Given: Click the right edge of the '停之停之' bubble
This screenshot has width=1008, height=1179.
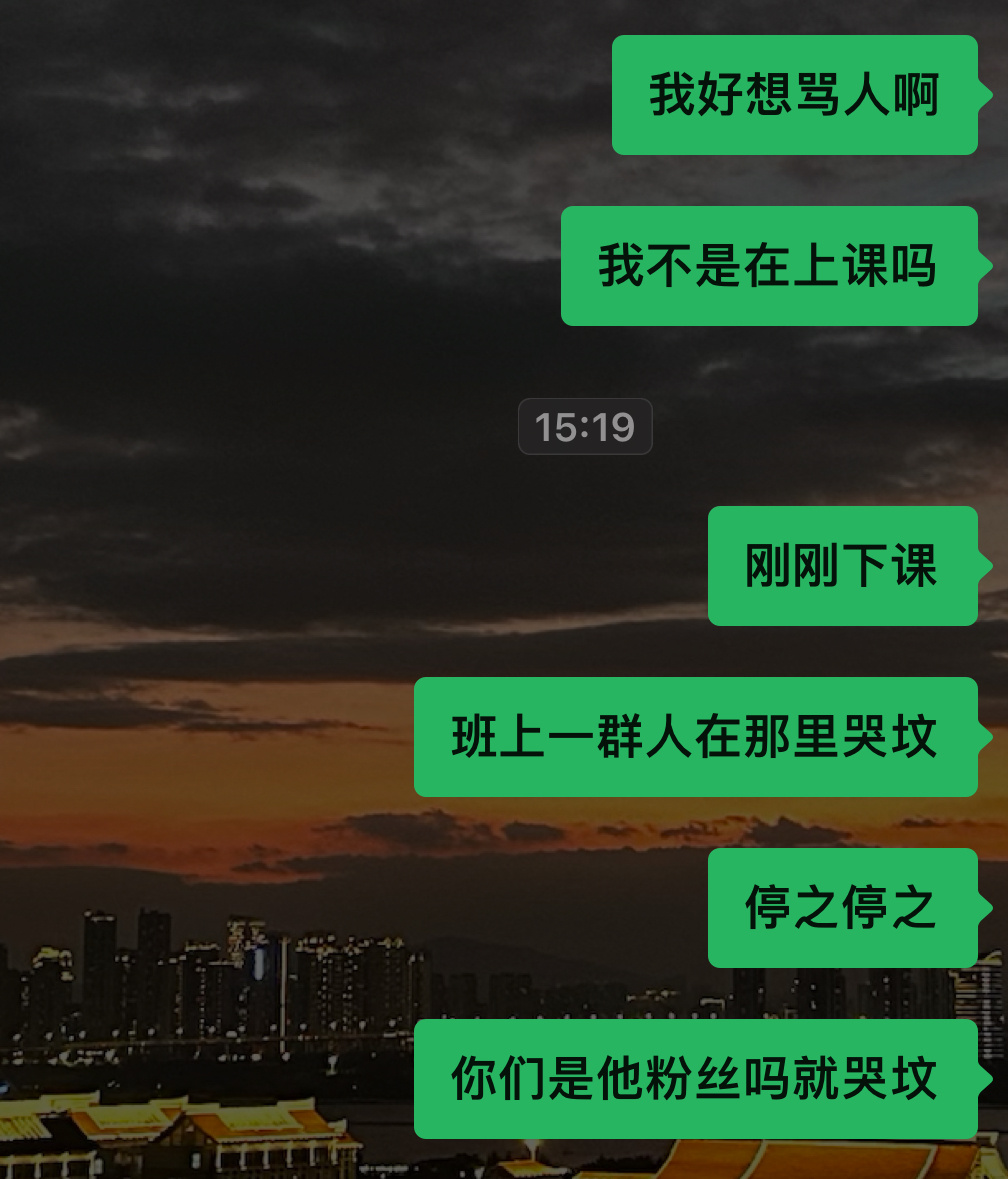Looking at the screenshot, I should (972, 908).
